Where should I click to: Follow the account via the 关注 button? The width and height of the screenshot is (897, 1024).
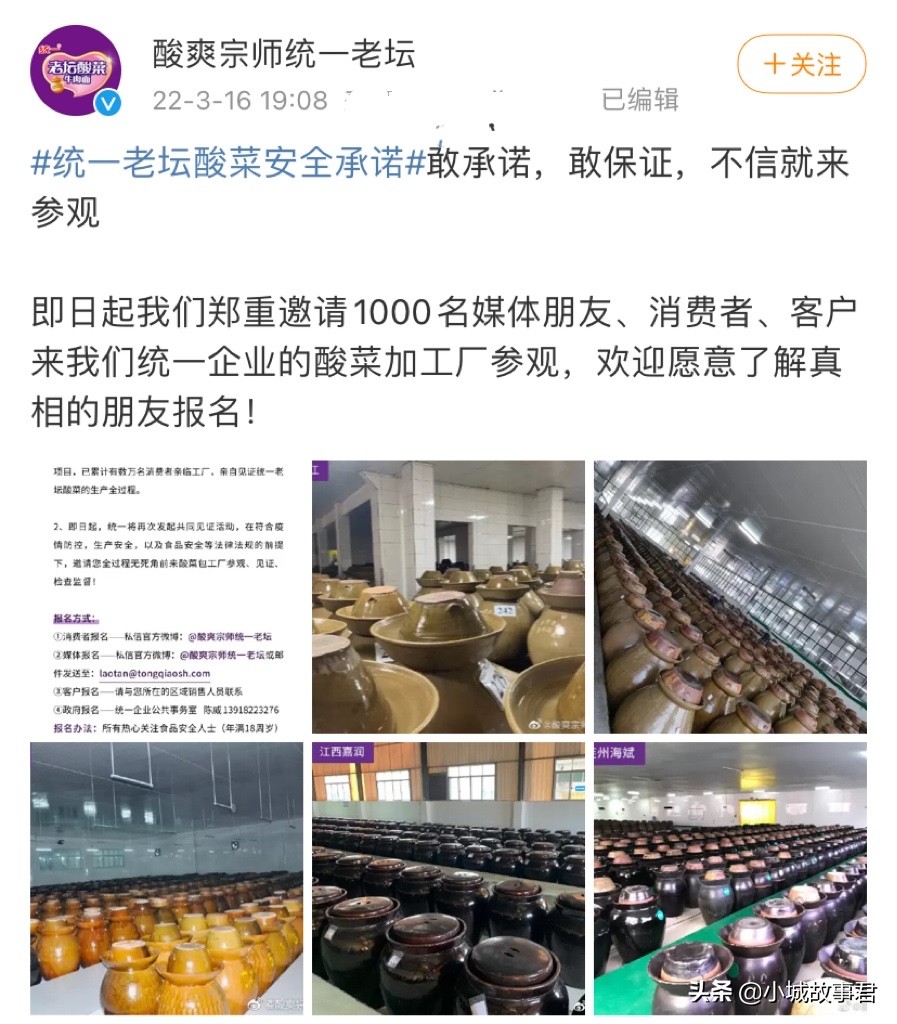click(x=800, y=62)
